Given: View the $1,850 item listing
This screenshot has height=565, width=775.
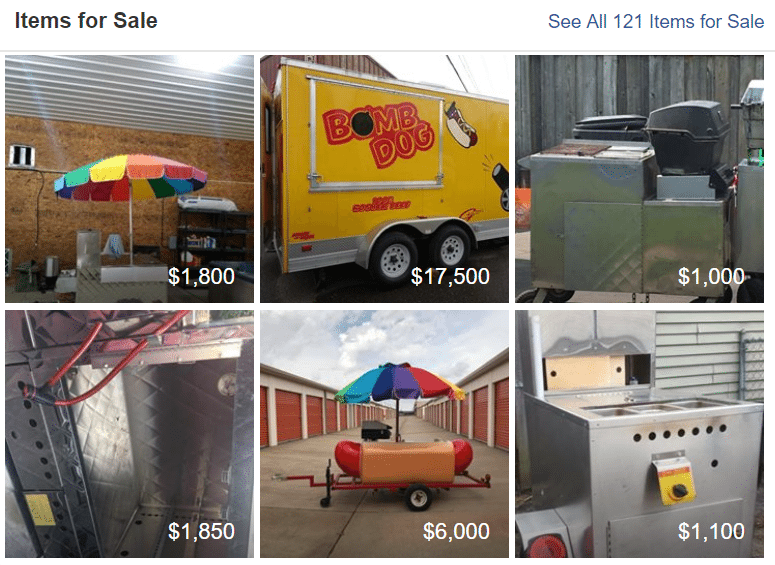Looking at the screenshot, I should (129, 433).
